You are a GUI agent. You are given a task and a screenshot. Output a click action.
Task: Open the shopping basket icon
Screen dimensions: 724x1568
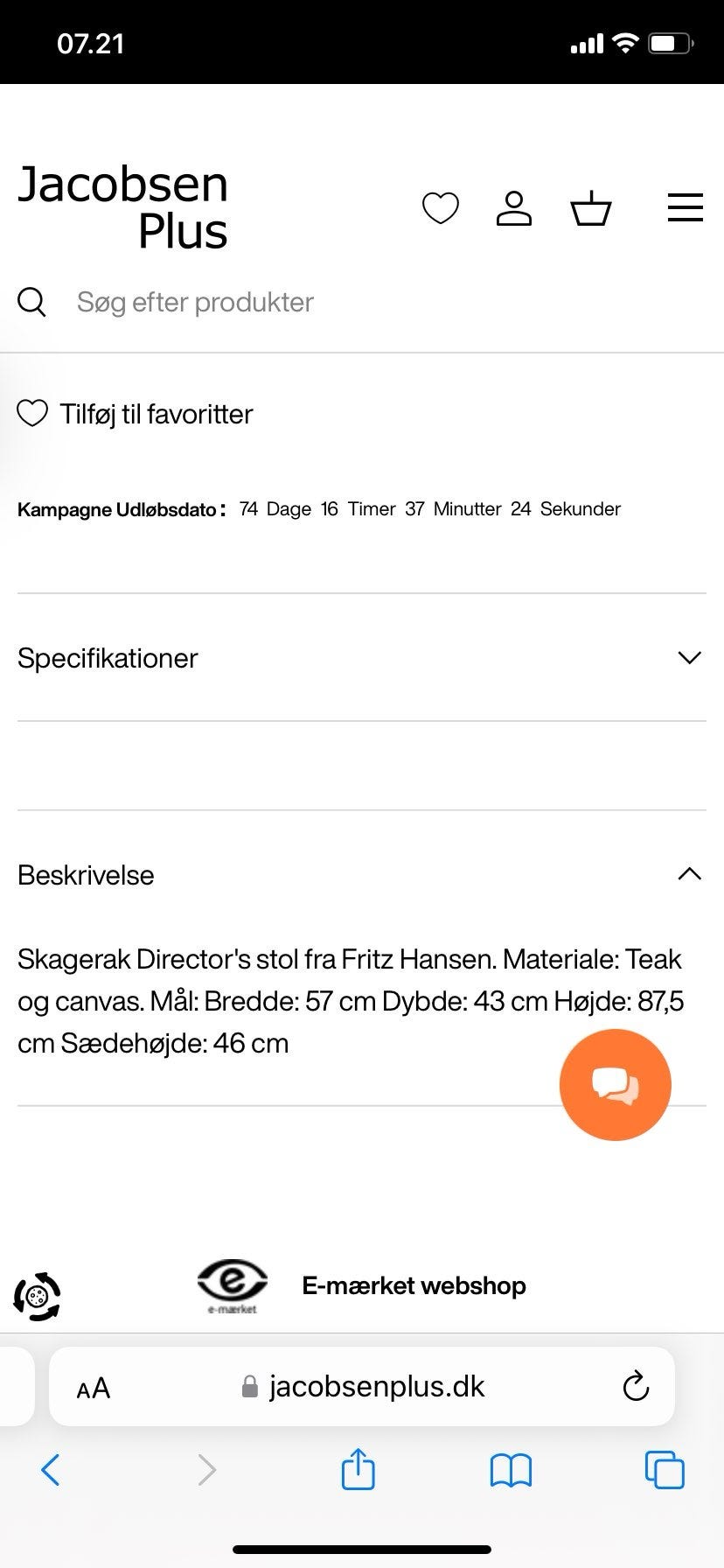(x=591, y=208)
